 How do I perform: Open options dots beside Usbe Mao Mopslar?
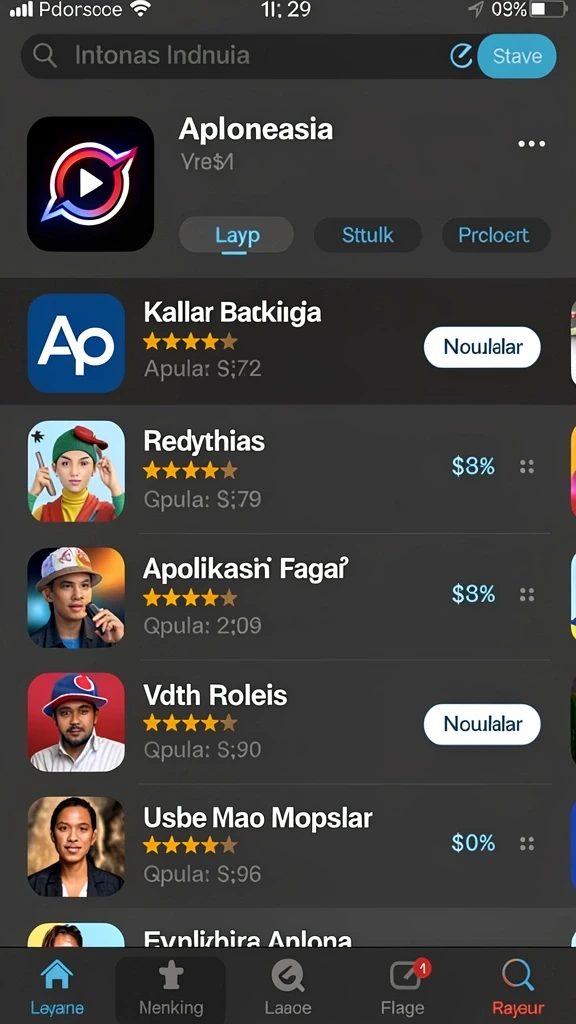click(x=527, y=844)
